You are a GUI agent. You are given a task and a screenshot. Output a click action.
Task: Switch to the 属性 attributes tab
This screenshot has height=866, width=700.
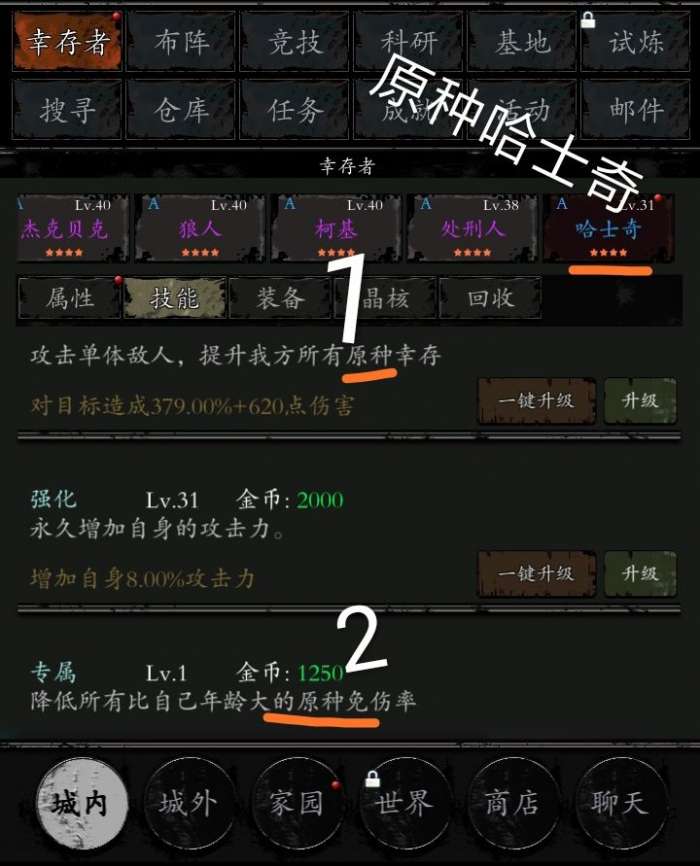point(70,298)
